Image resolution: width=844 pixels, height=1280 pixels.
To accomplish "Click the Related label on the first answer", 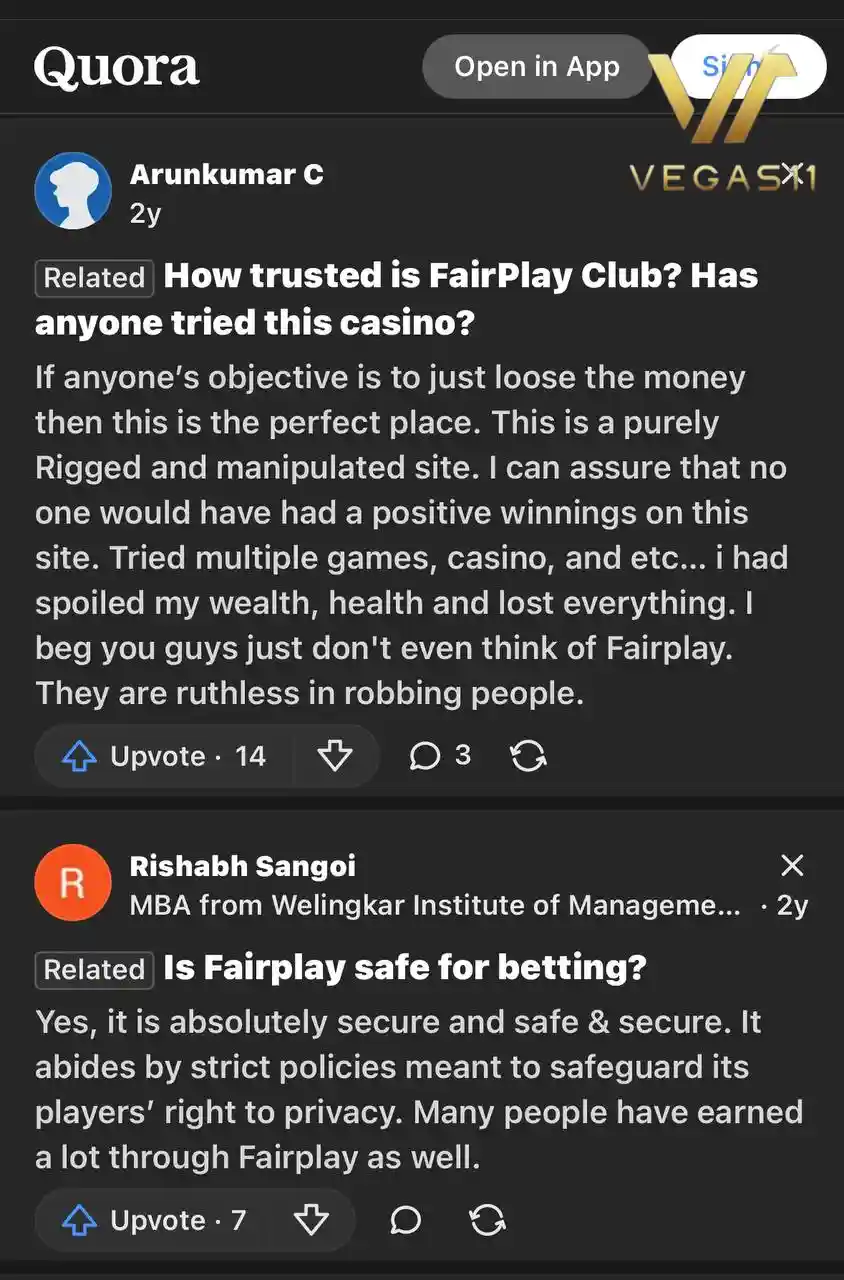I will tap(93, 277).
